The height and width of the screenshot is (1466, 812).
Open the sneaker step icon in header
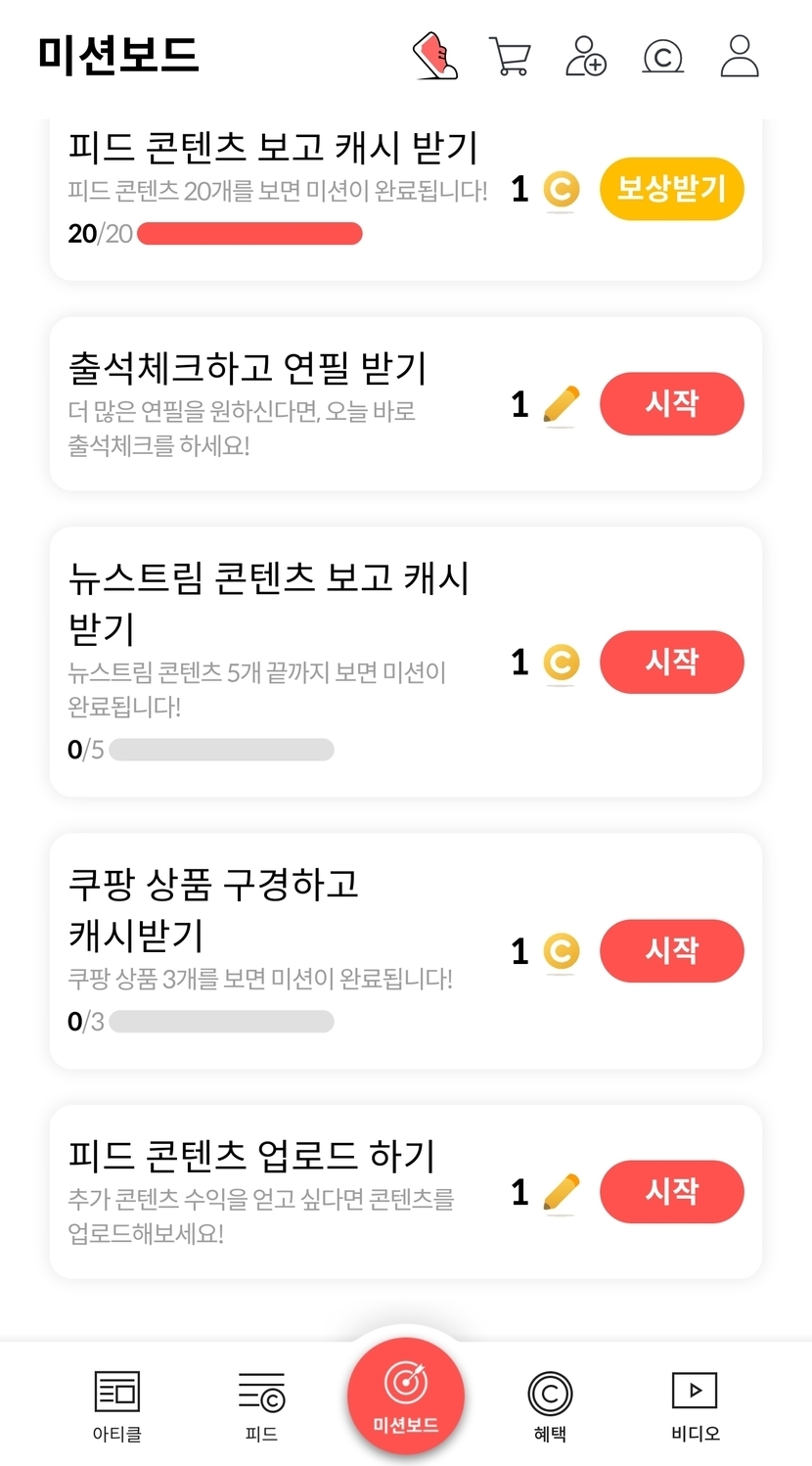click(435, 56)
